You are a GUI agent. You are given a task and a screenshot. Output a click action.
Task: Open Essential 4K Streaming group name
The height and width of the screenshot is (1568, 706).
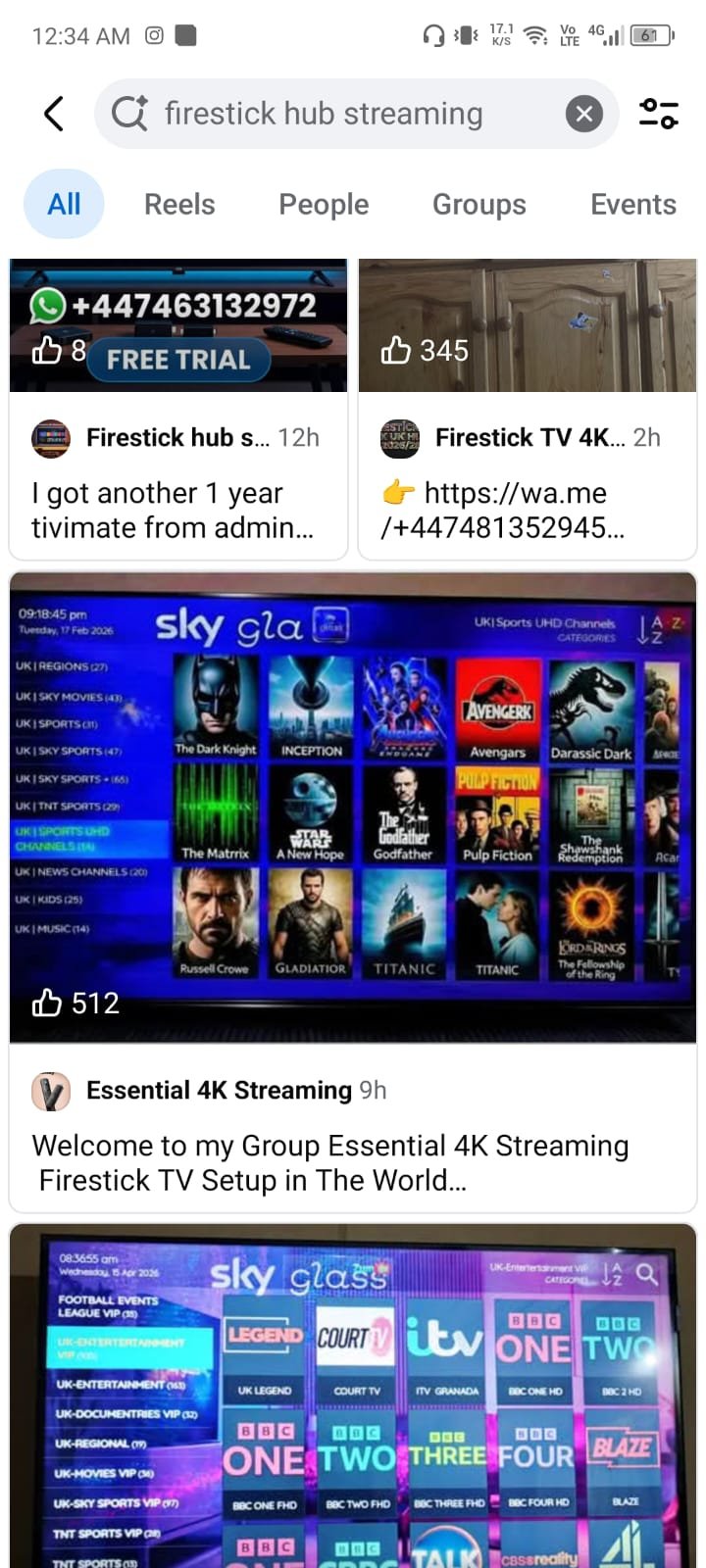(219, 1091)
